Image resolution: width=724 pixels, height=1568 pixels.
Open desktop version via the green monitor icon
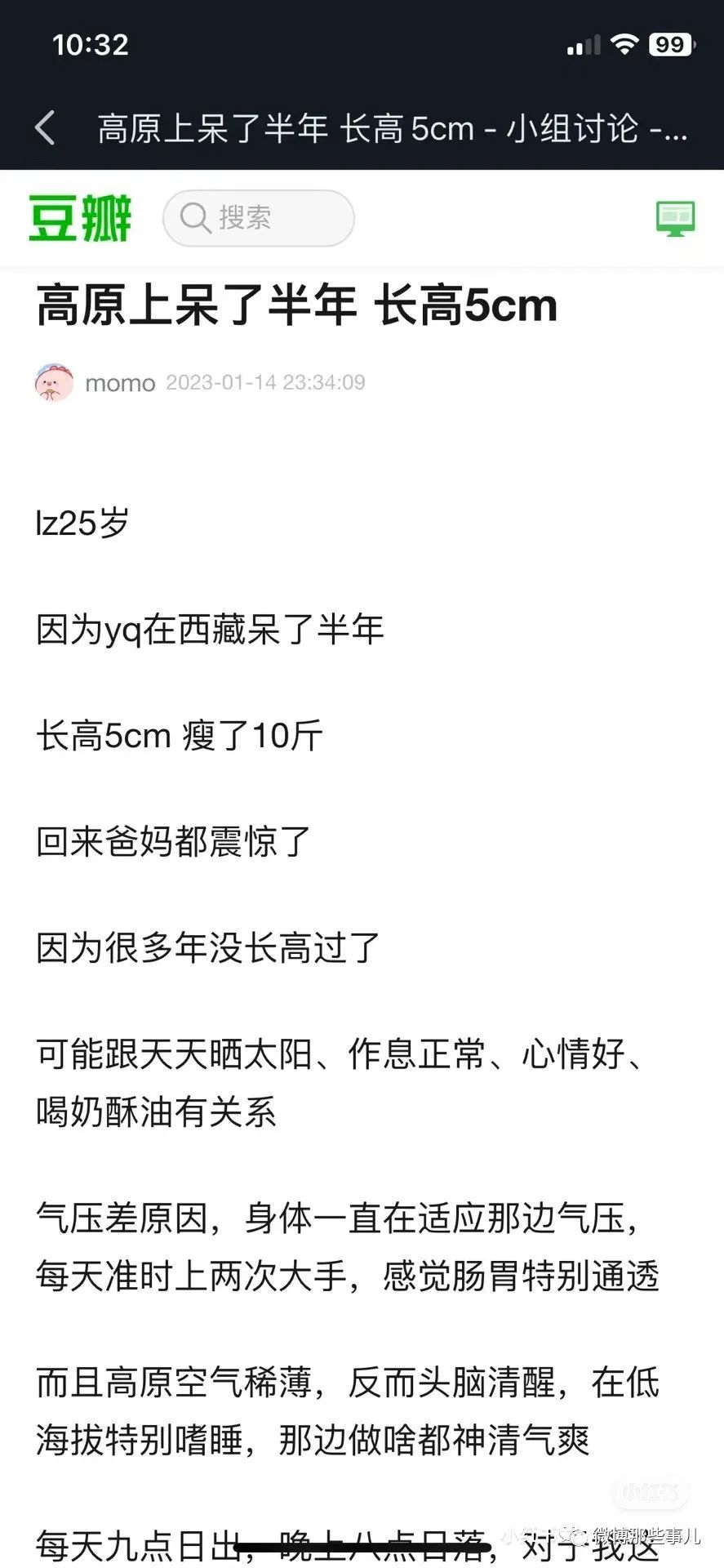coord(675,218)
